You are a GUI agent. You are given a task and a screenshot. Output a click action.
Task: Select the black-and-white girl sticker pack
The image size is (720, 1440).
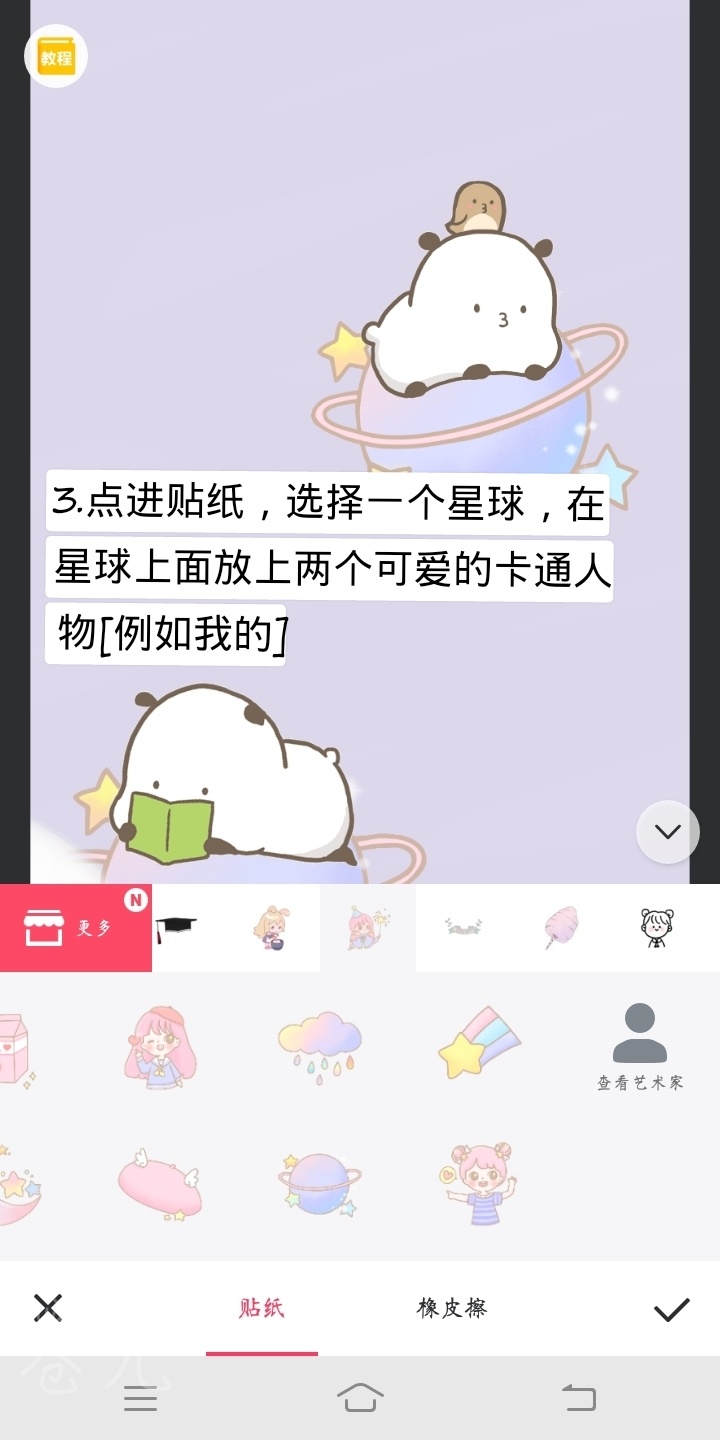pyautogui.click(x=657, y=927)
